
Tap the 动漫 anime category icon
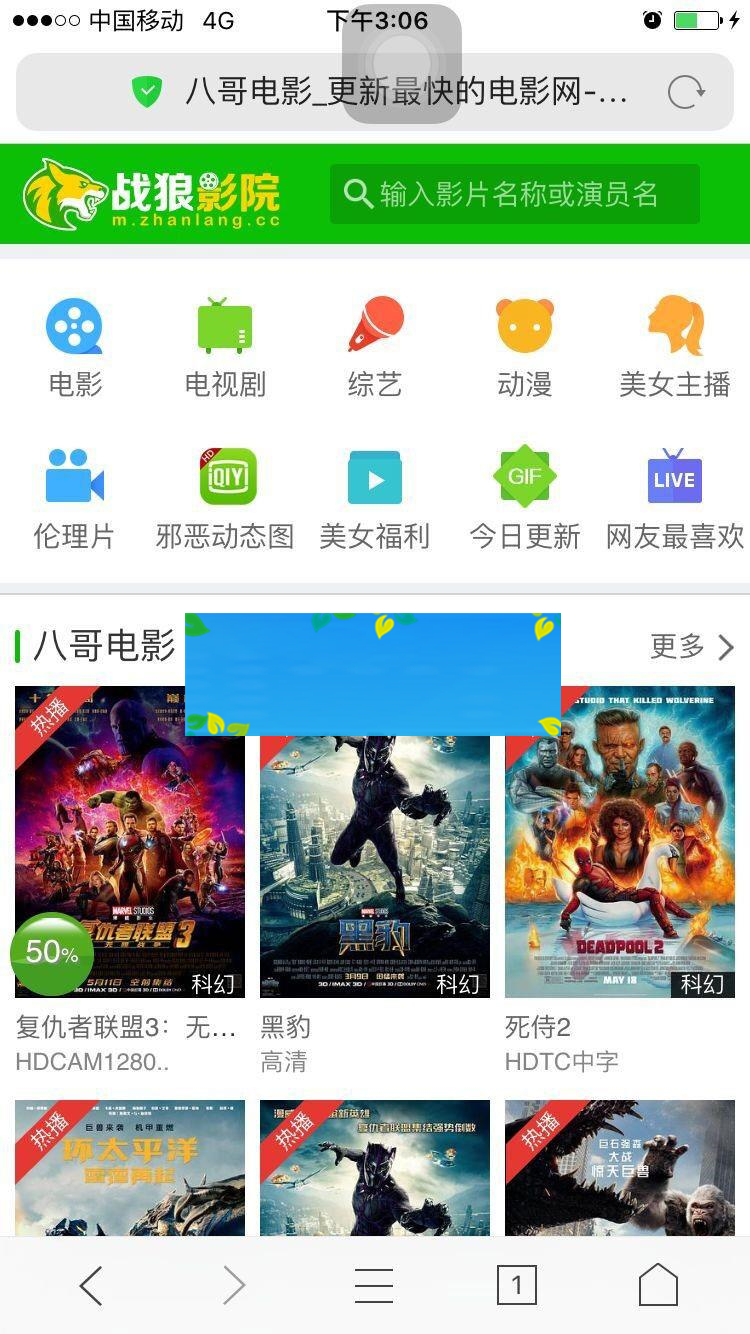(524, 327)
